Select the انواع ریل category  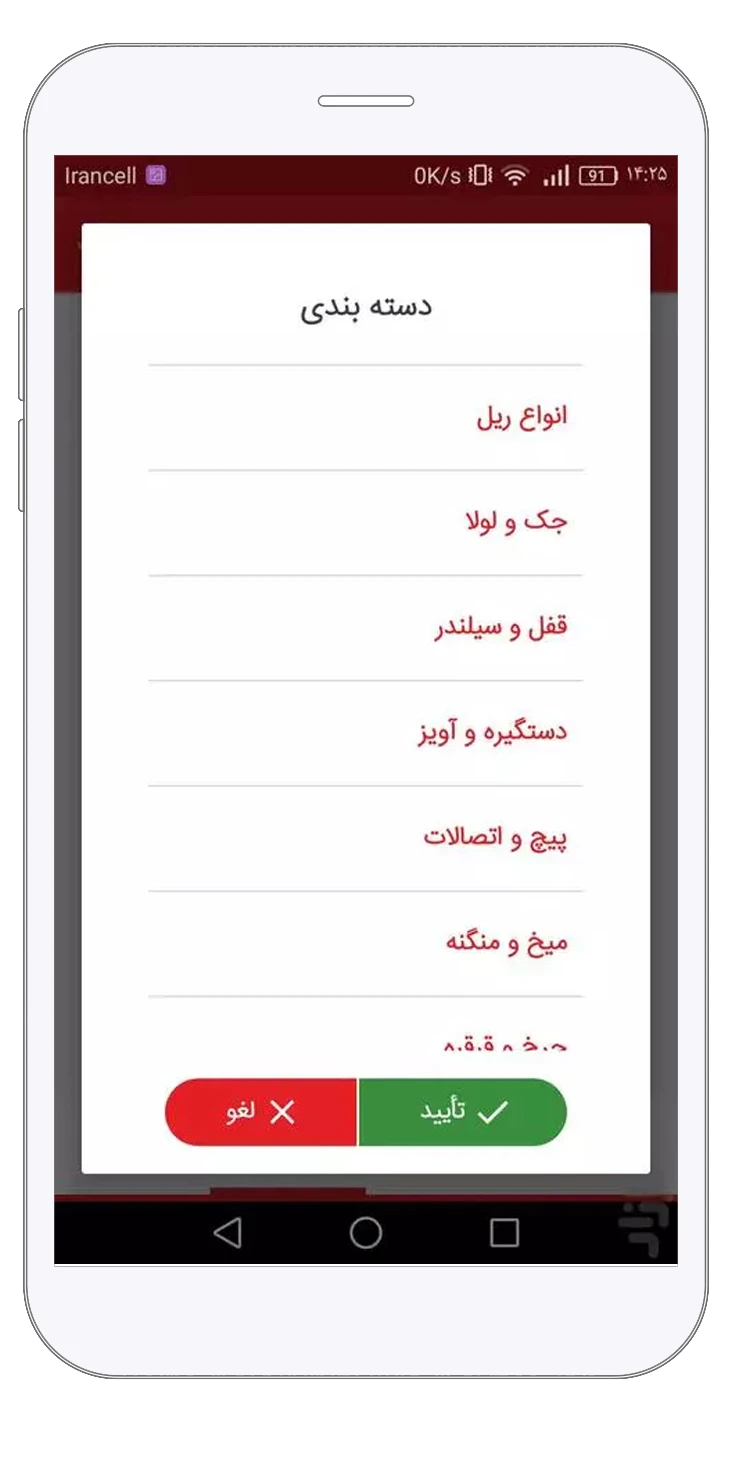[x=365, y=418]
